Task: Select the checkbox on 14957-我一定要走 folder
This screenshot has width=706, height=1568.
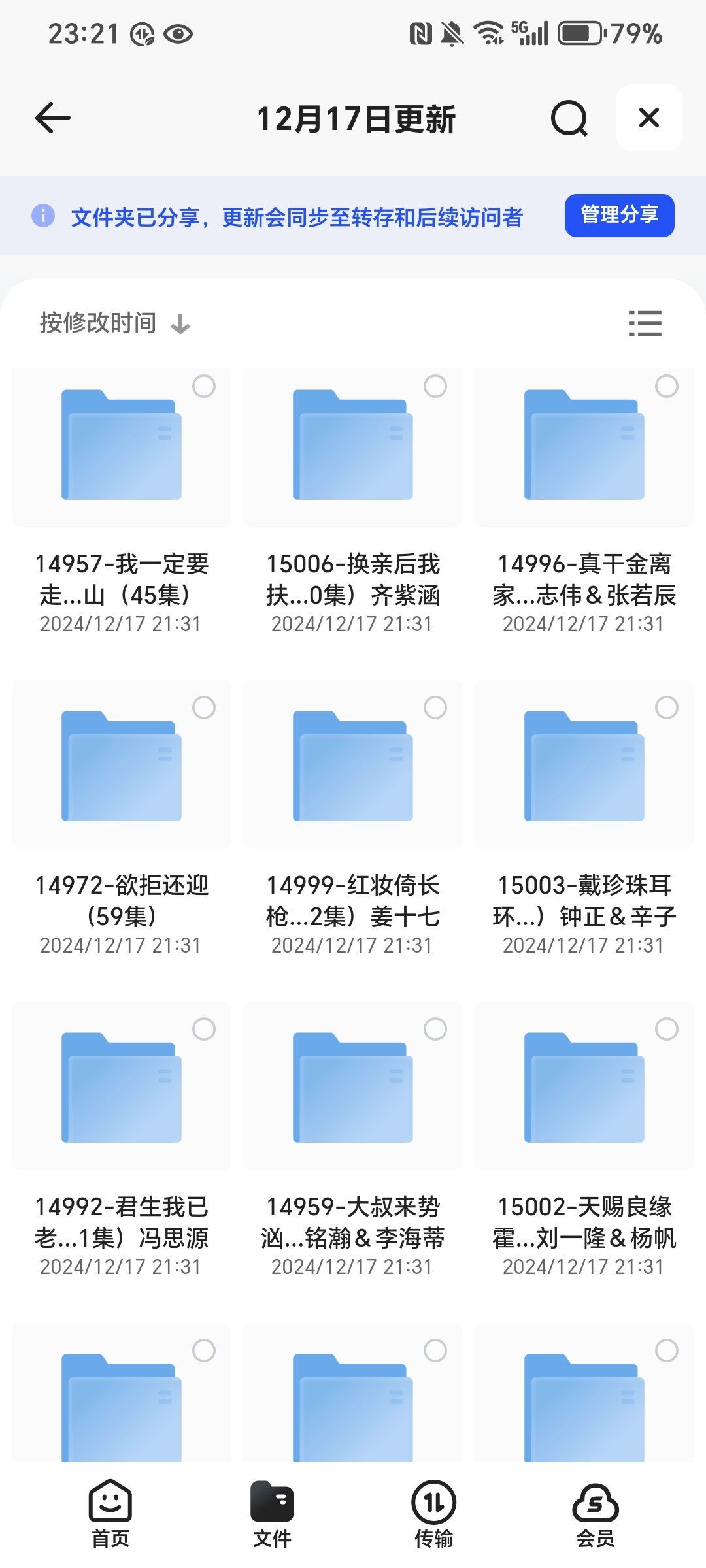Action: (204, 386)
